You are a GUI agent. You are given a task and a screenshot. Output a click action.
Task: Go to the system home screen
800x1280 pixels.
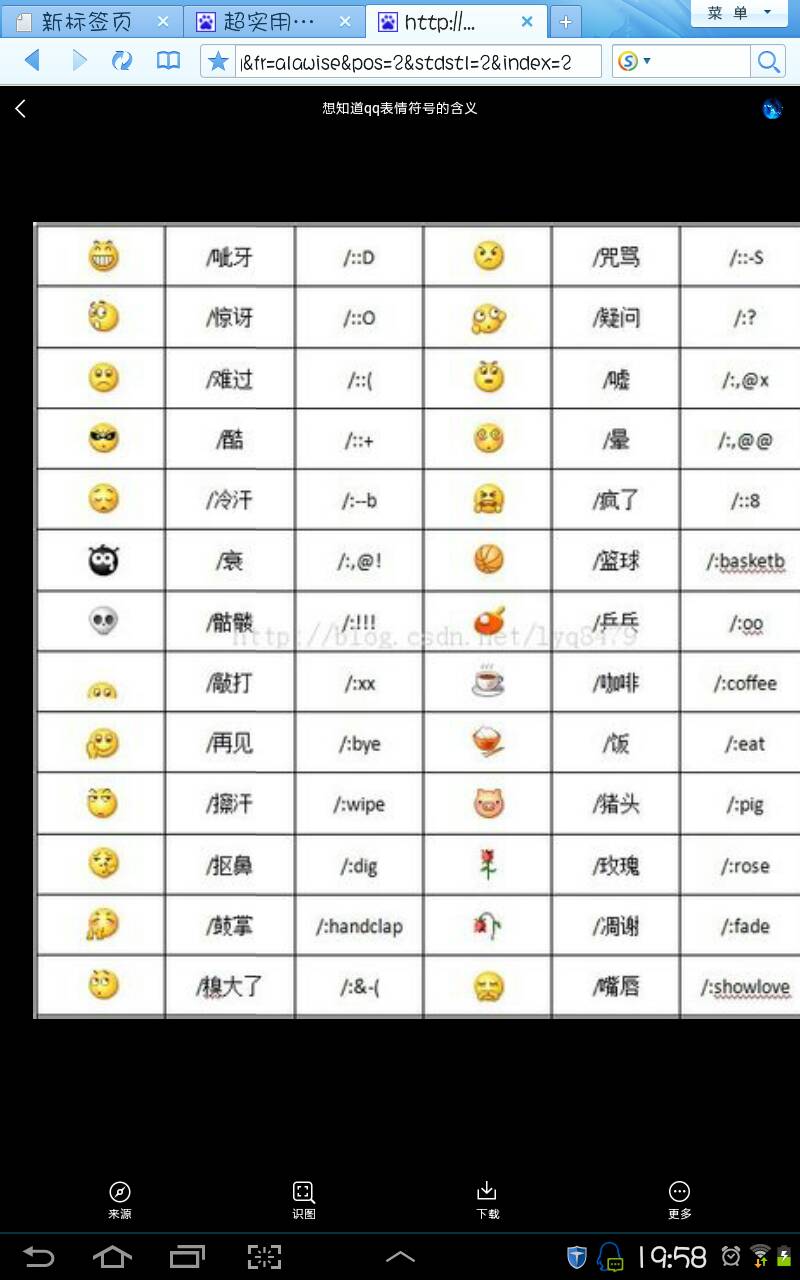click(112, 1256)
